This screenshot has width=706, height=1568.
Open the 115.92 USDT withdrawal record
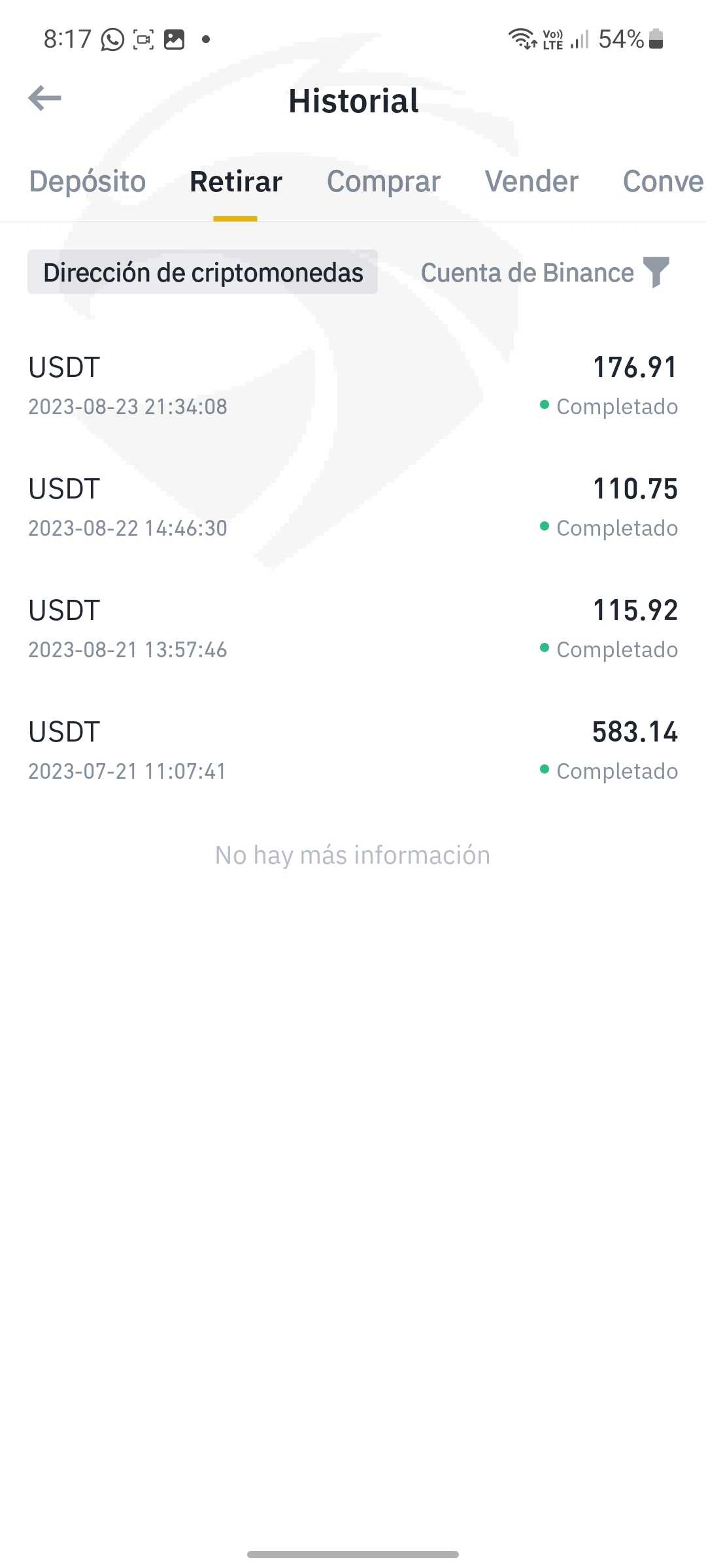coord(353,629)
